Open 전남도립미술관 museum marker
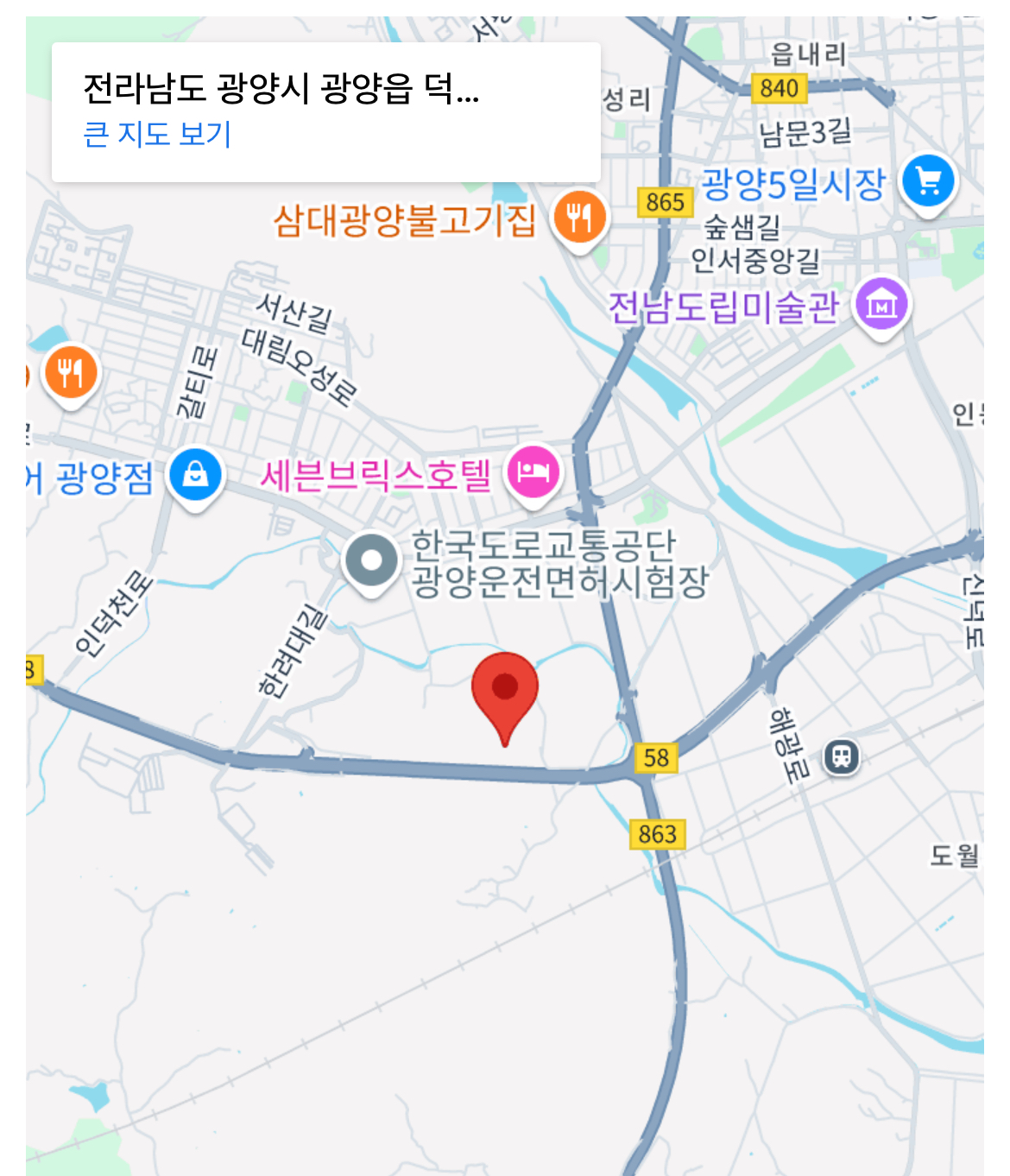Screen dimensions: 1010x1176 881,305
